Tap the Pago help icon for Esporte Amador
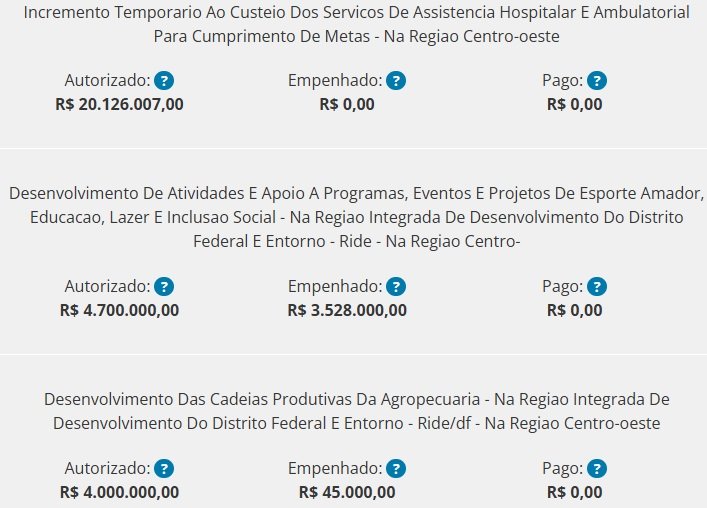The height and width of the screenshot is (508, 707). point(597,287)
